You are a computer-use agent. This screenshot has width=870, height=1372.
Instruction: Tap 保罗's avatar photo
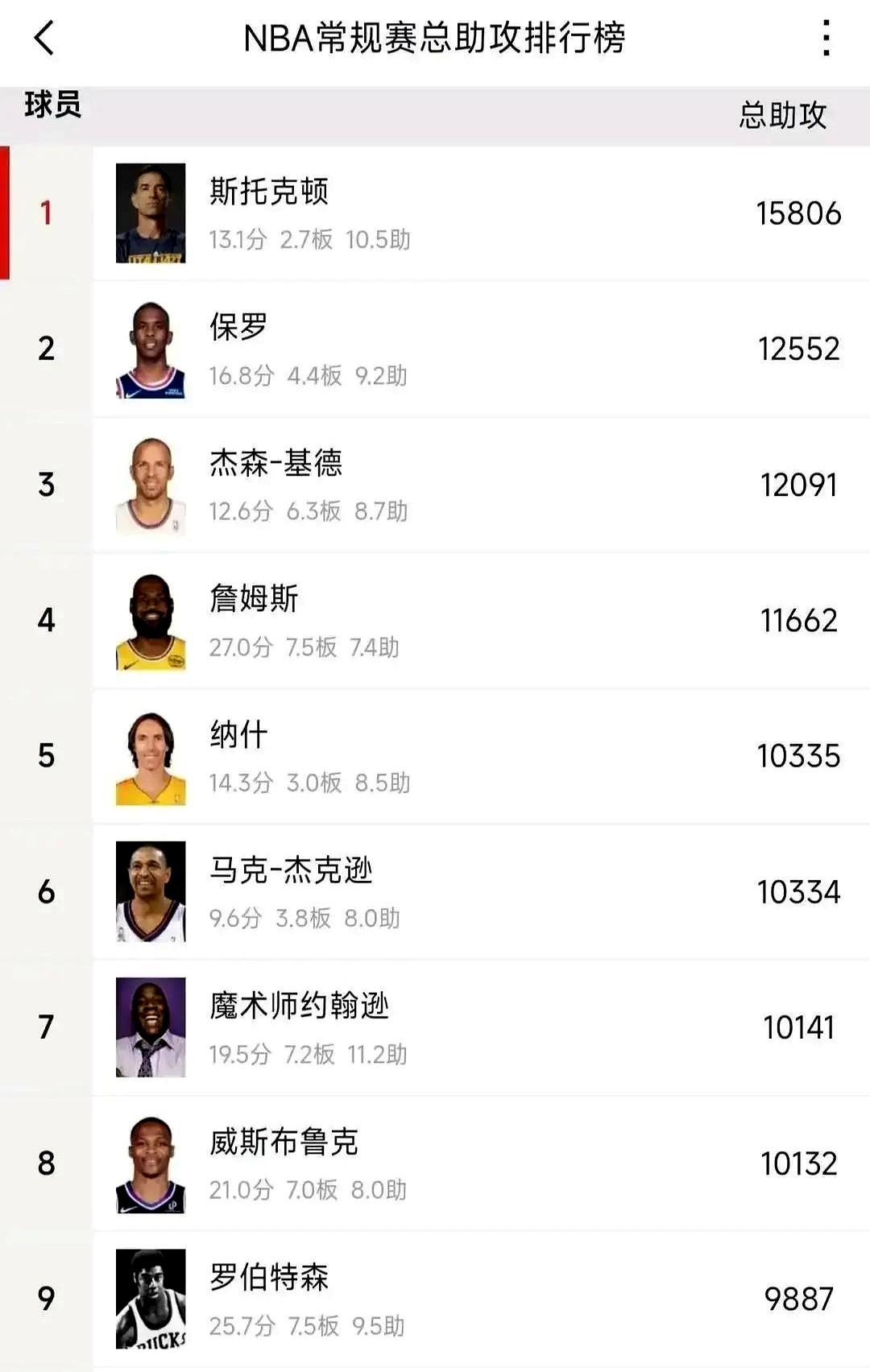[x=151, y=348]
